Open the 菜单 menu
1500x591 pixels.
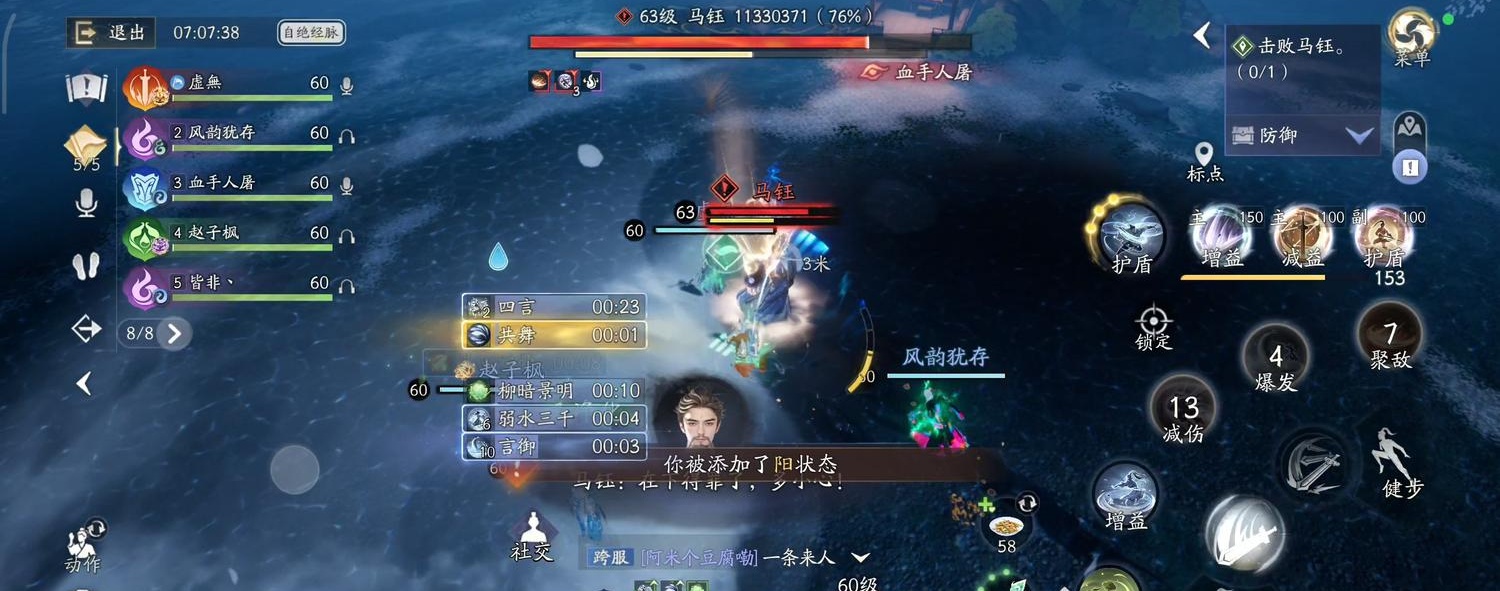click(1412, 38)
